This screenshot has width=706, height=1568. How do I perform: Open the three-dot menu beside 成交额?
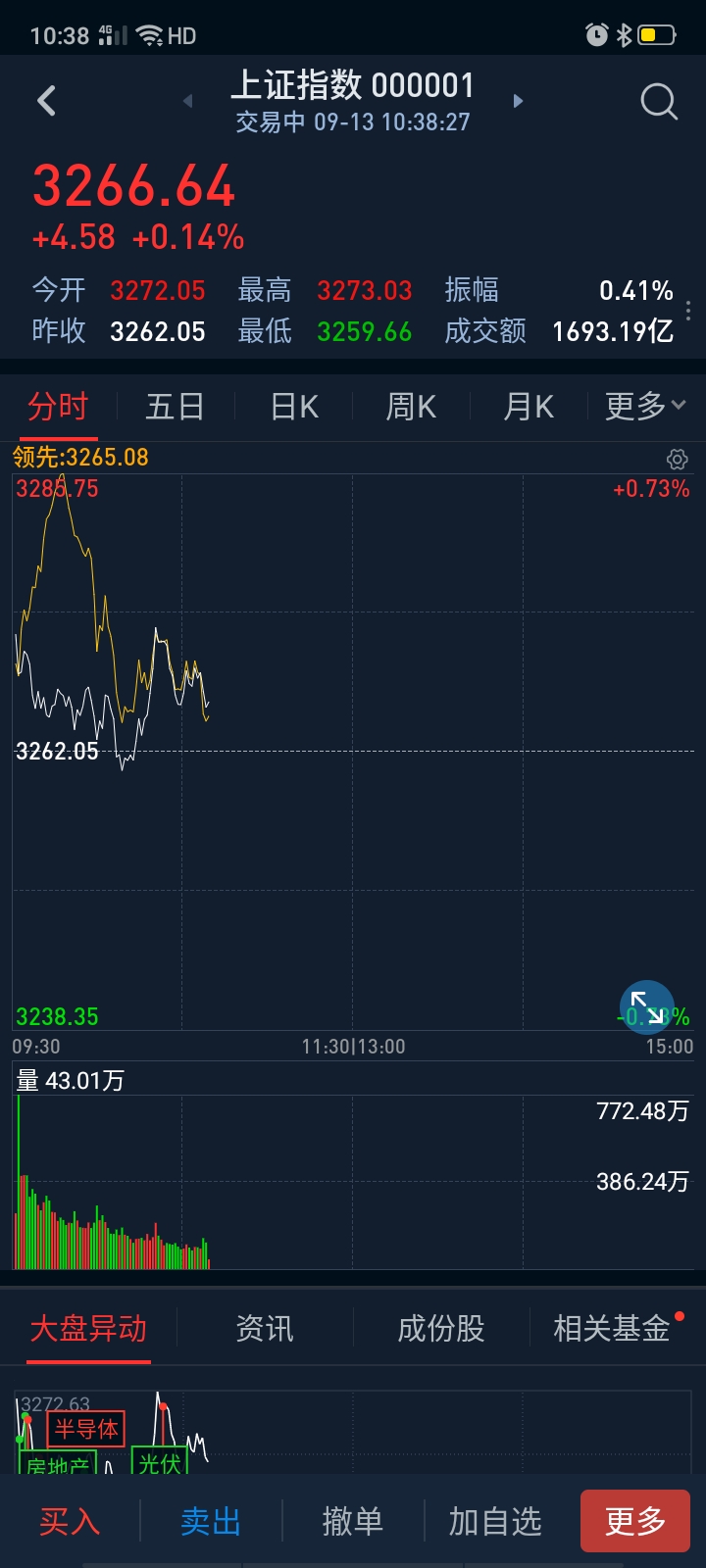[688, 311]
